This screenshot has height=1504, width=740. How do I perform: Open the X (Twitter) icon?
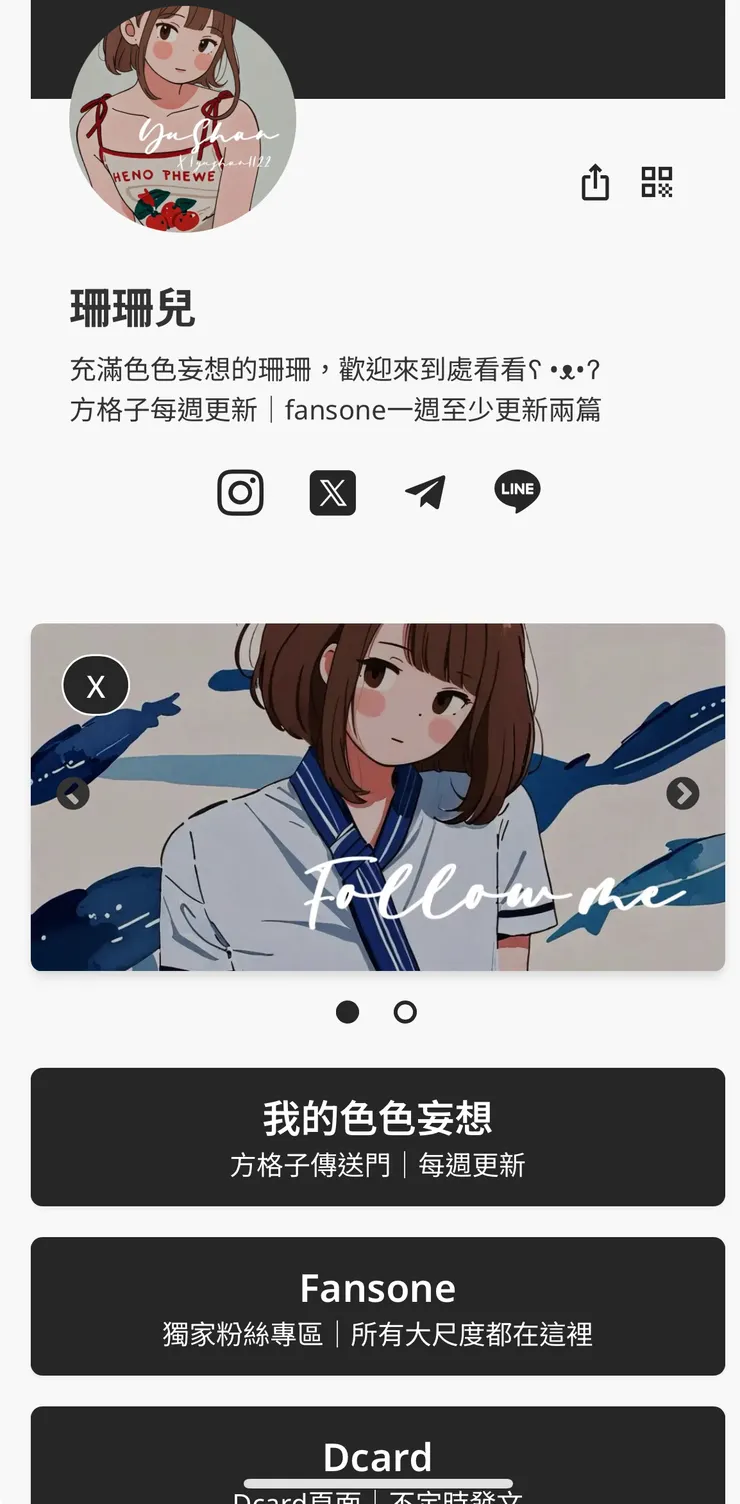[332, 493]
